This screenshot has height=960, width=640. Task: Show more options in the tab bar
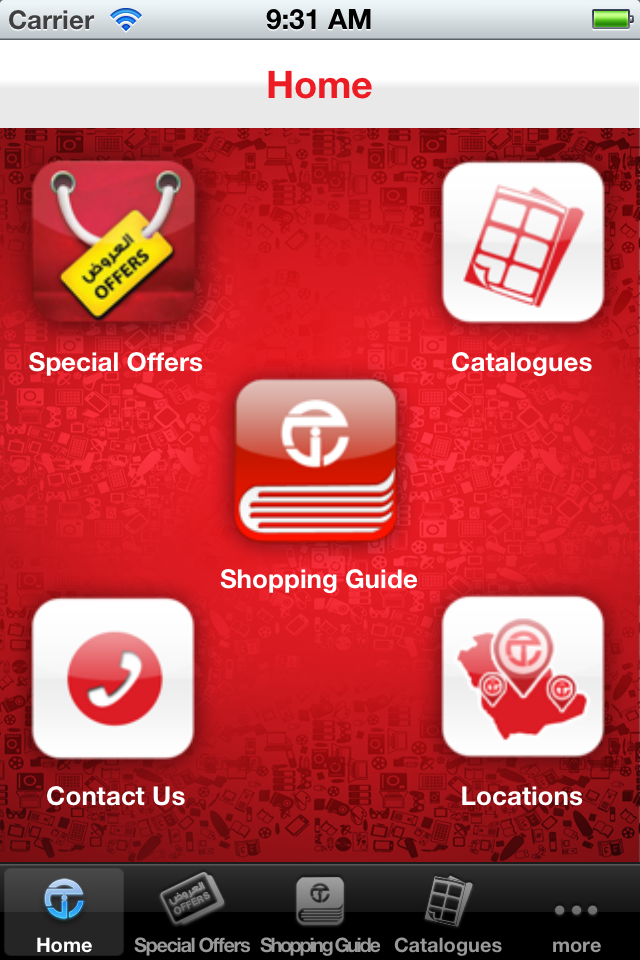pyautogui.click(x=576, y=912)
